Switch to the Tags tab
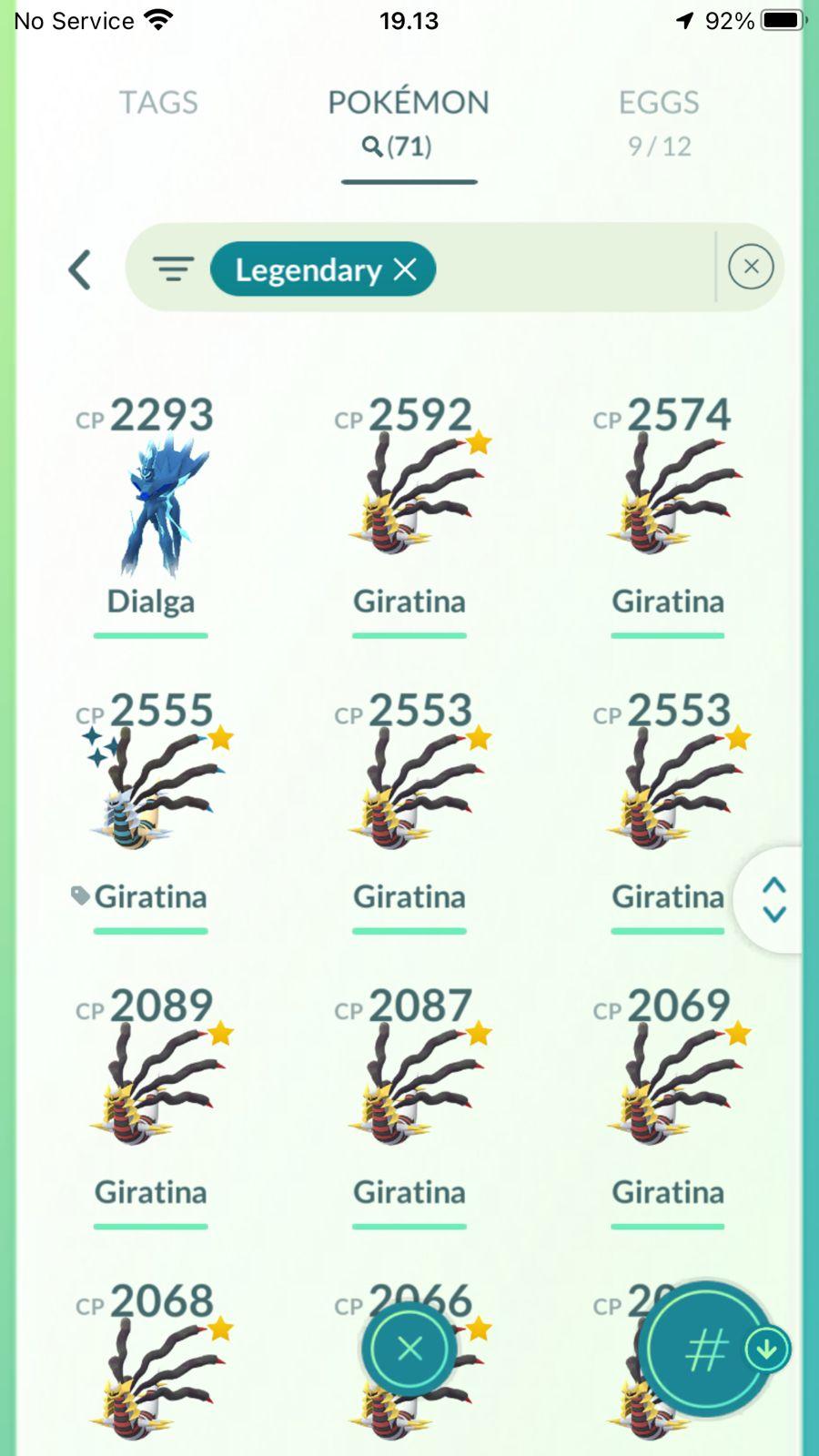Screen dimensions: 819x1456 tap(158, 102)
